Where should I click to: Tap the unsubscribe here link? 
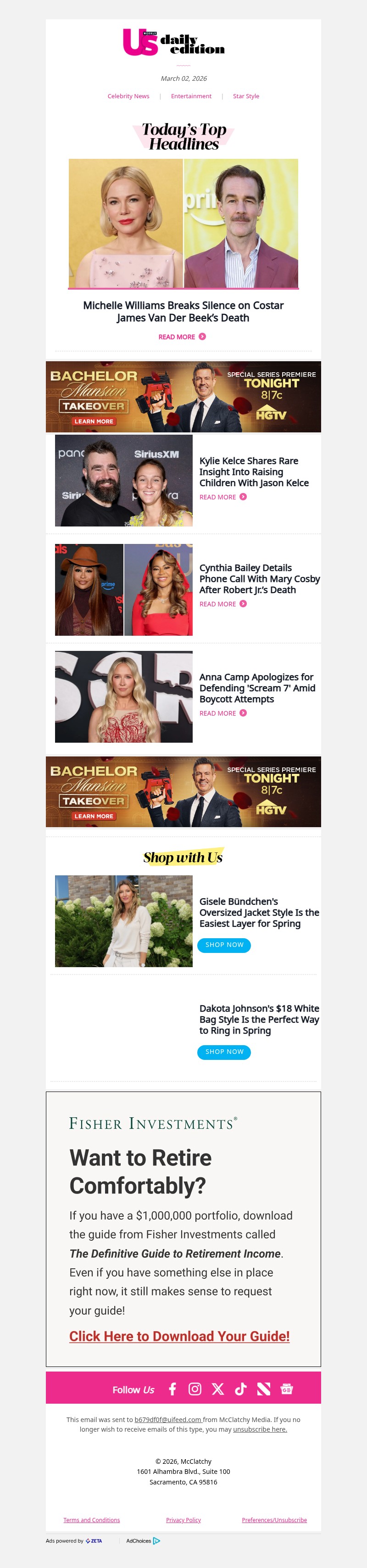(260, 1428)
